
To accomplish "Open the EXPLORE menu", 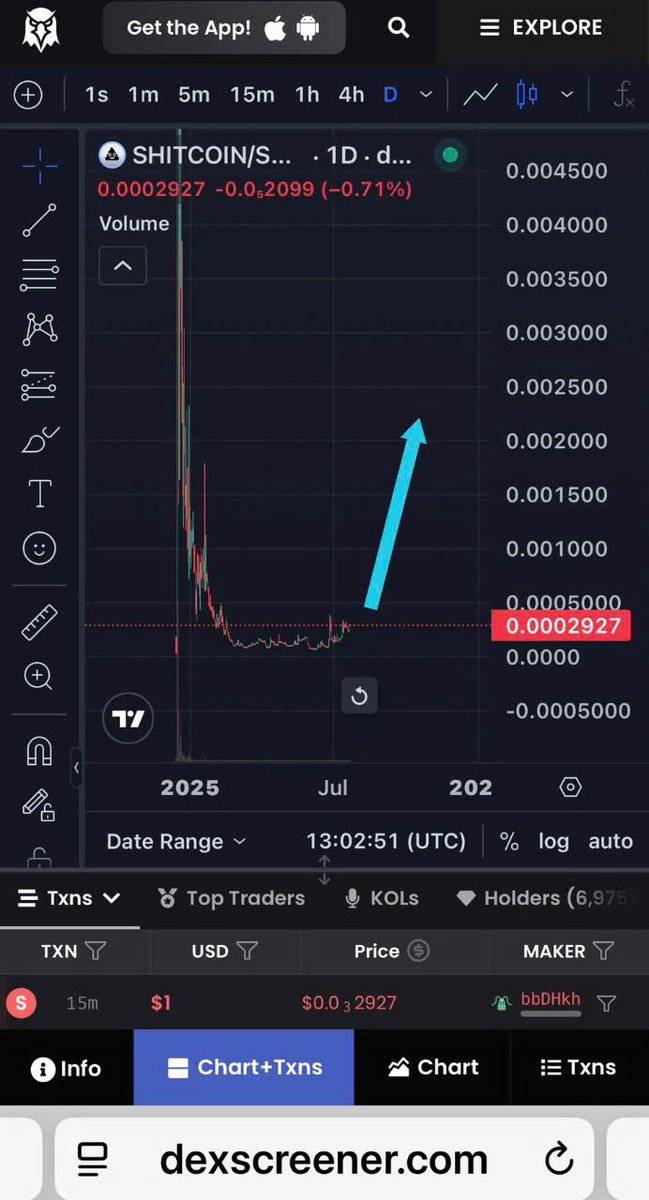I will point(541,28).
